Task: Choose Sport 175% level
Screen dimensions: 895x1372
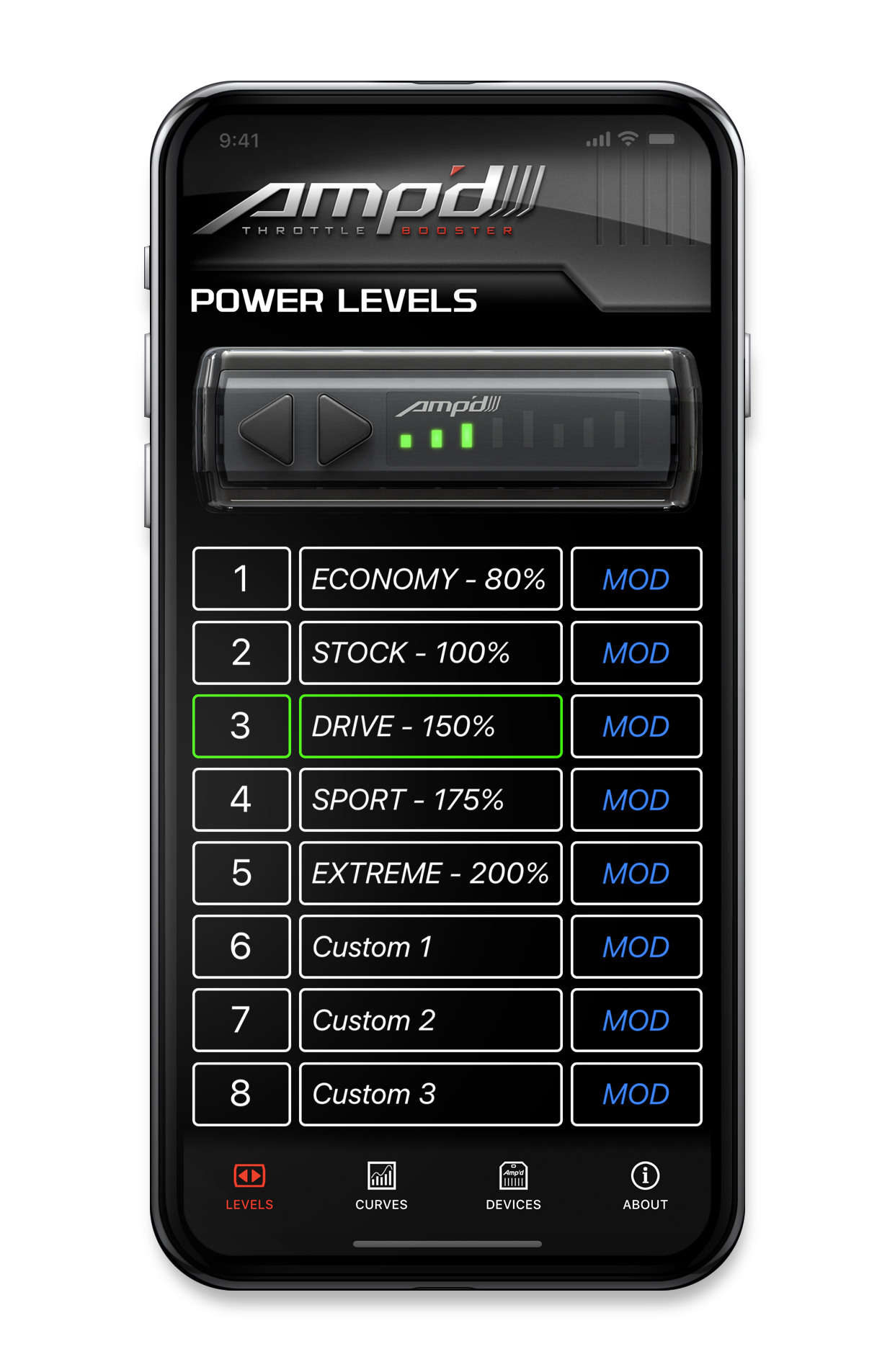Action: click(430, 799)
